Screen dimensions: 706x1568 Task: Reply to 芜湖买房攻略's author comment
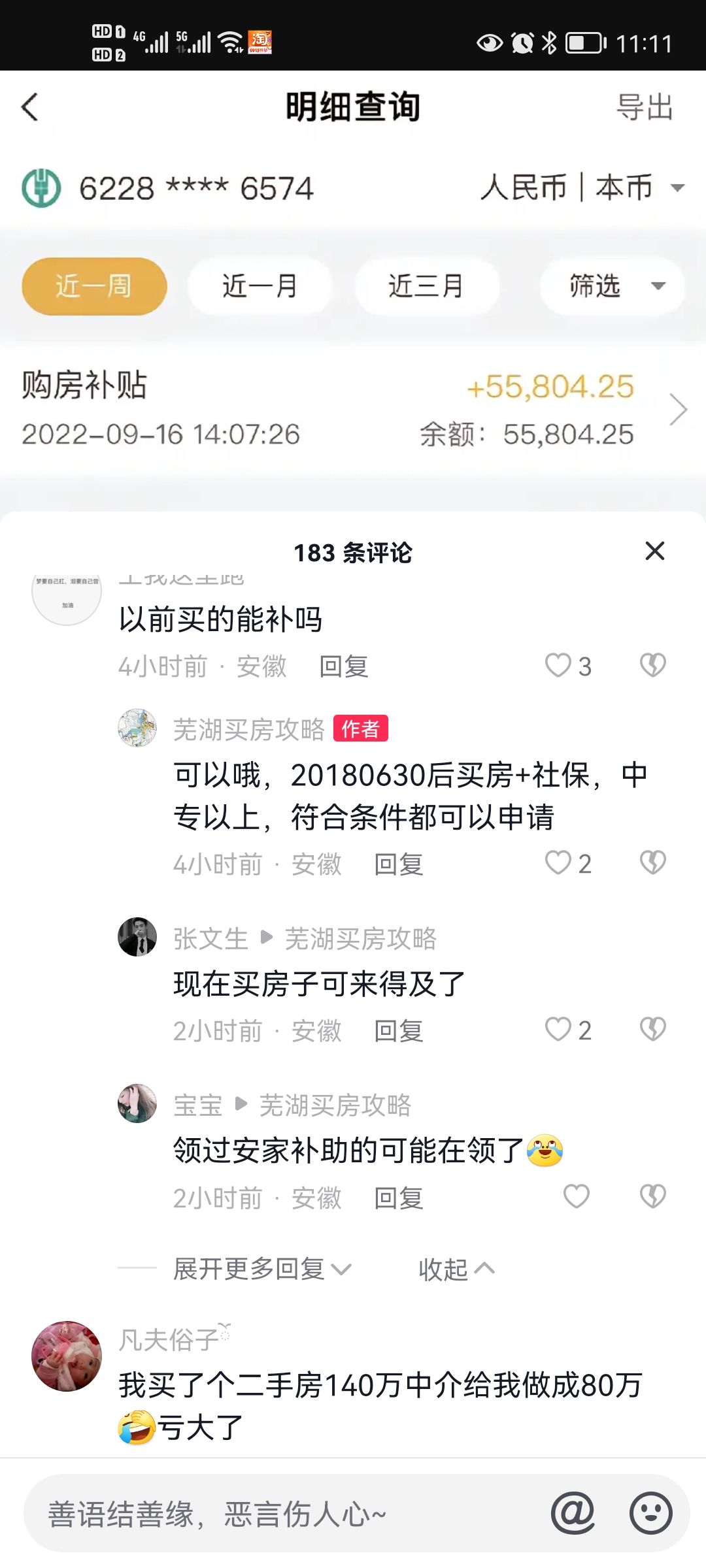(399, 864)
